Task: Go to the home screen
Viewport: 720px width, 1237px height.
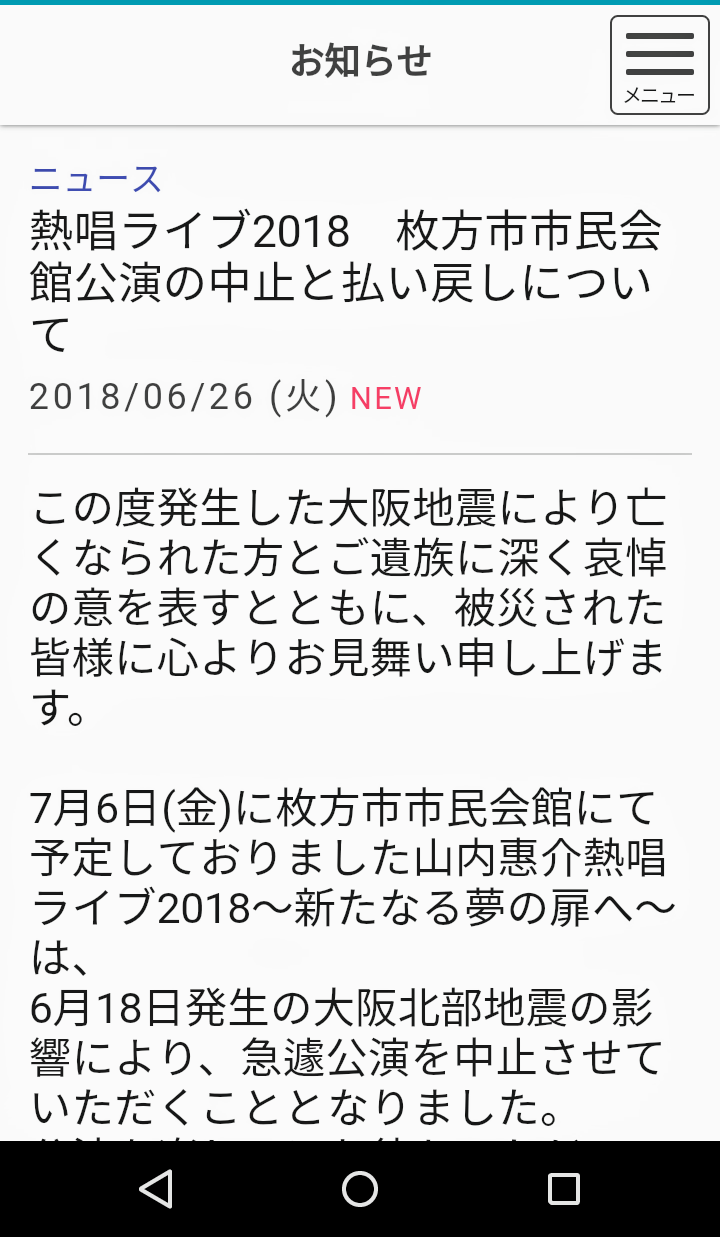Action: coord(360,1189)
